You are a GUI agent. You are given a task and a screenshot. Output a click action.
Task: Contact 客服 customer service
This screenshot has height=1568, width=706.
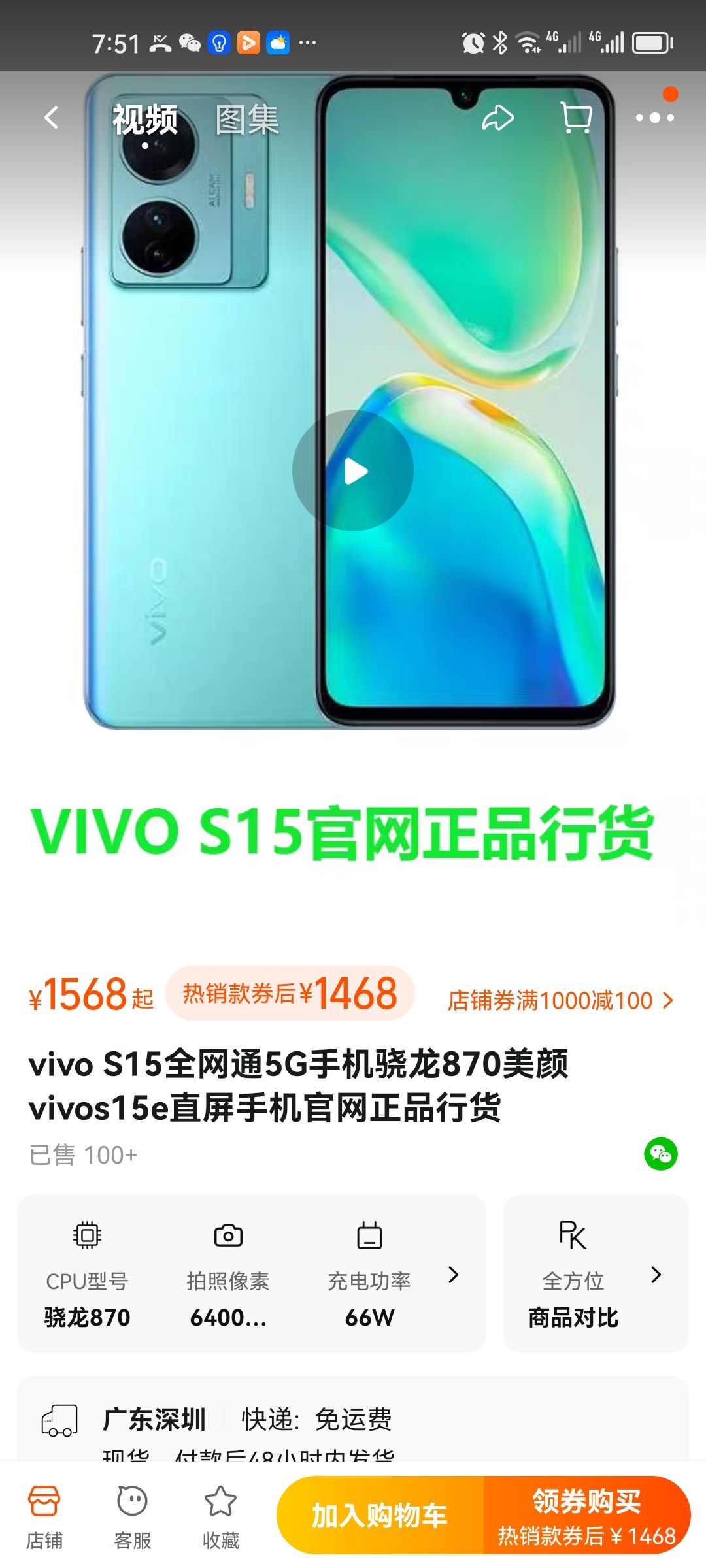tap(132, 1516)
